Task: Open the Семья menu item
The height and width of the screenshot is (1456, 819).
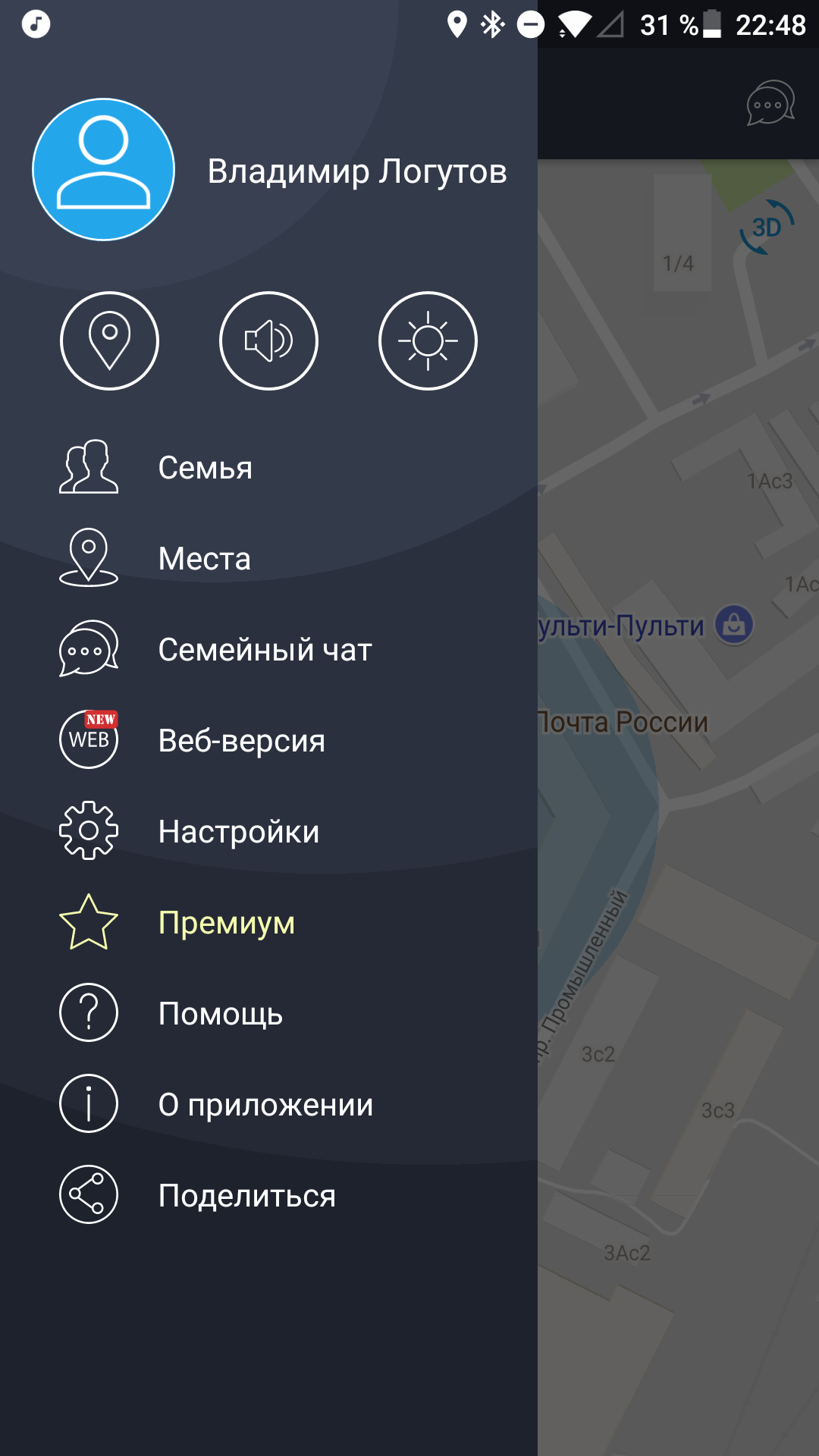Action: [269, 467]
